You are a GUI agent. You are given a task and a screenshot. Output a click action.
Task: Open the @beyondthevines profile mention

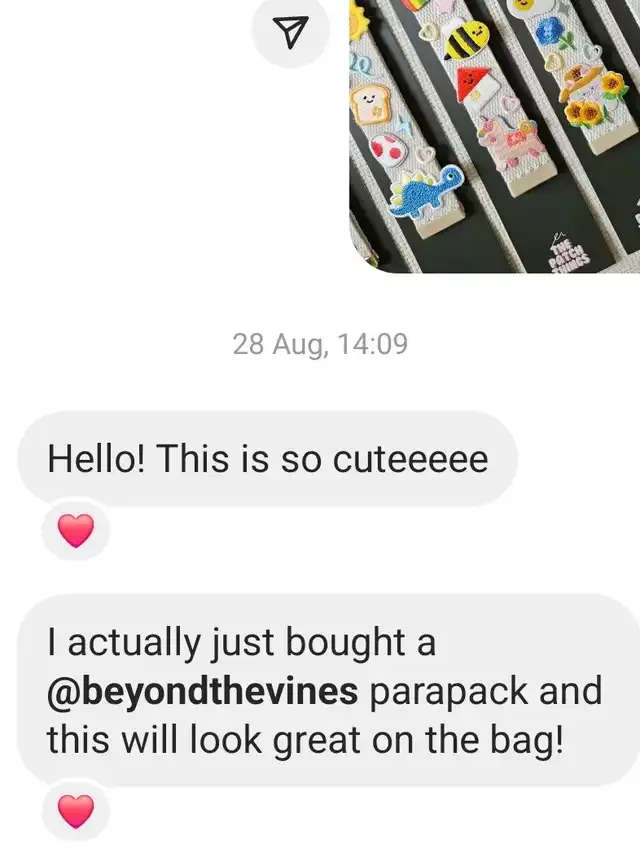202,692
